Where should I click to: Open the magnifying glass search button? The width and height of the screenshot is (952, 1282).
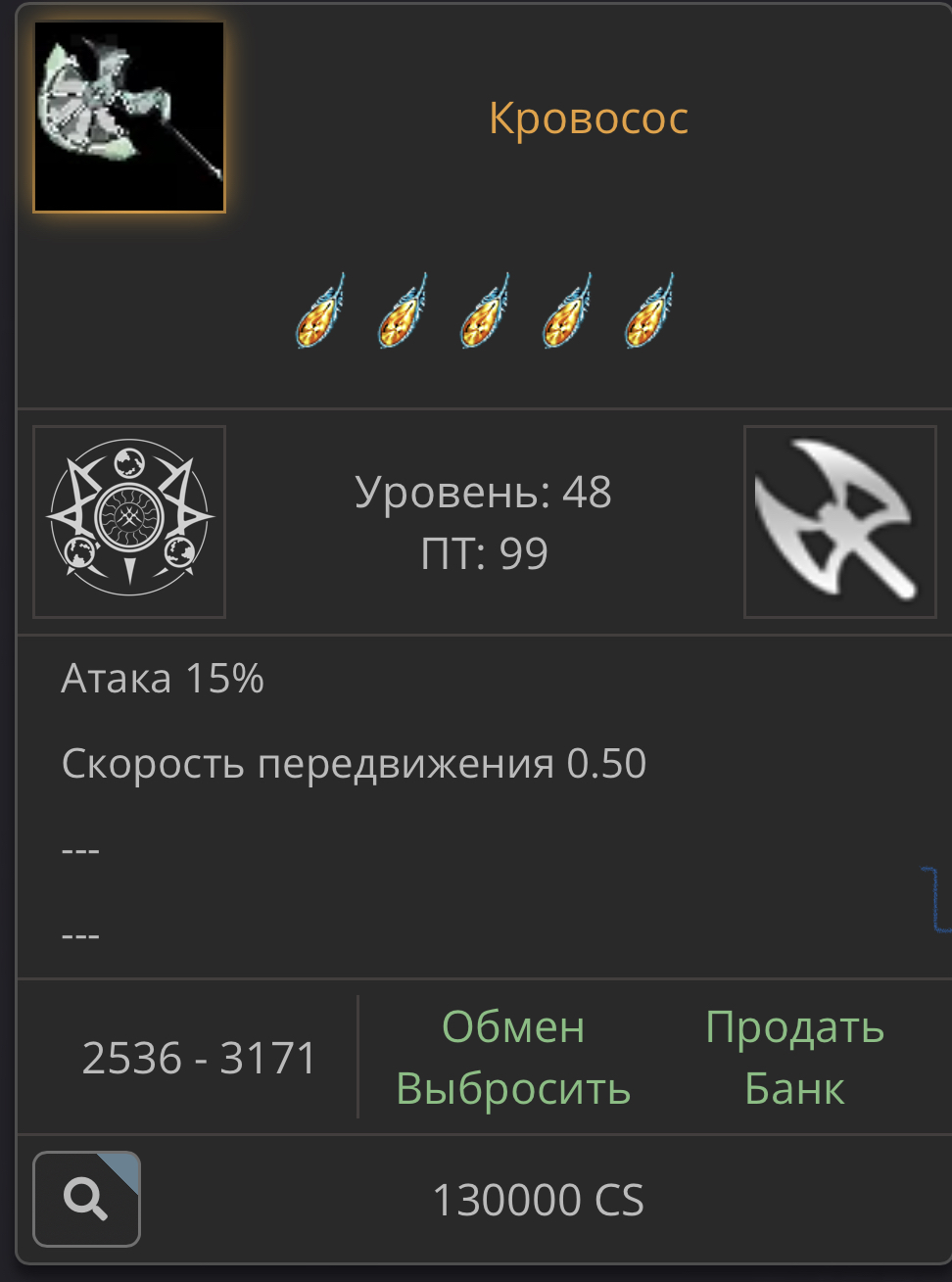click(x=86, y=1199)
